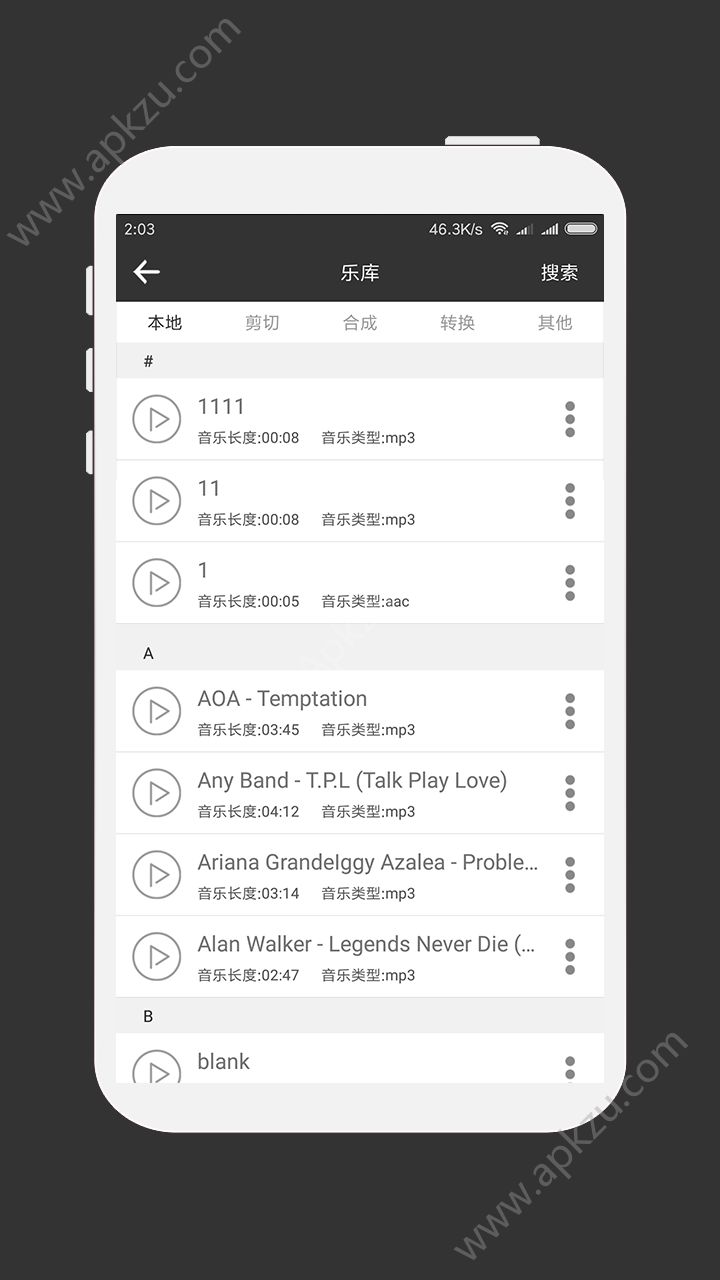Play Any Band - T.P.L (Talk Play Love)

(156, 793)
